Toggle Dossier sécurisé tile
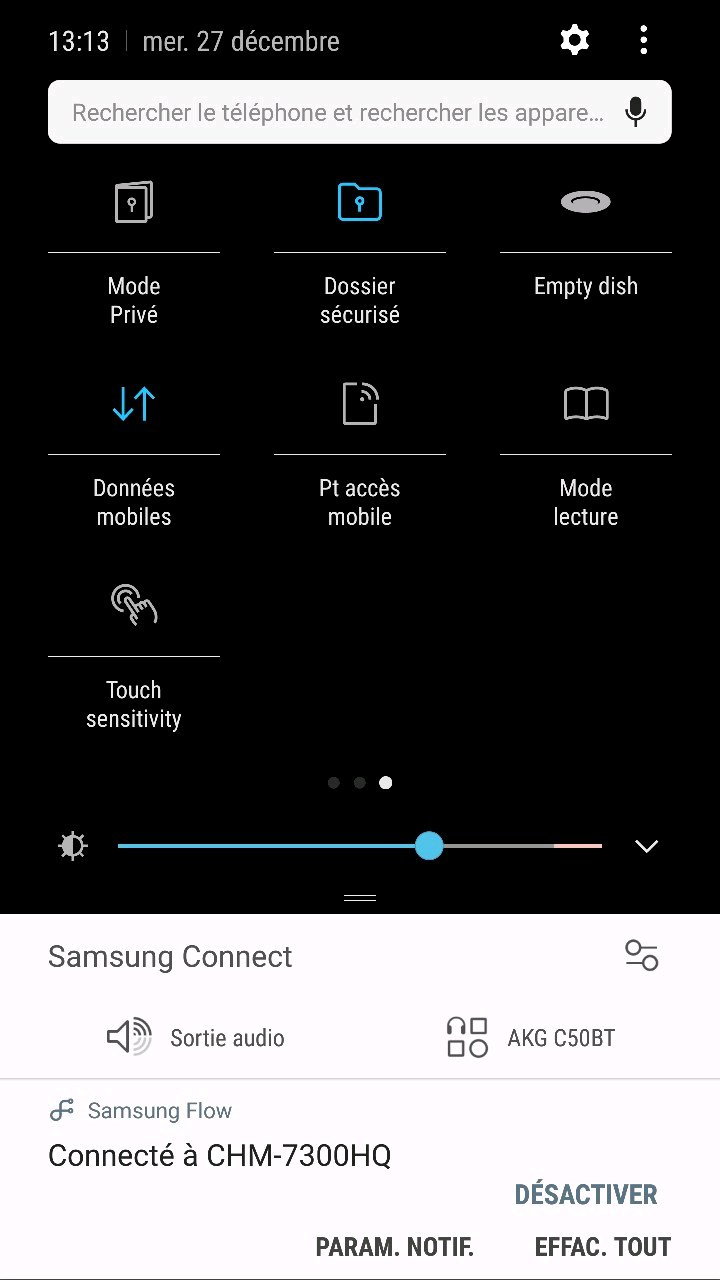 point(360,203)
